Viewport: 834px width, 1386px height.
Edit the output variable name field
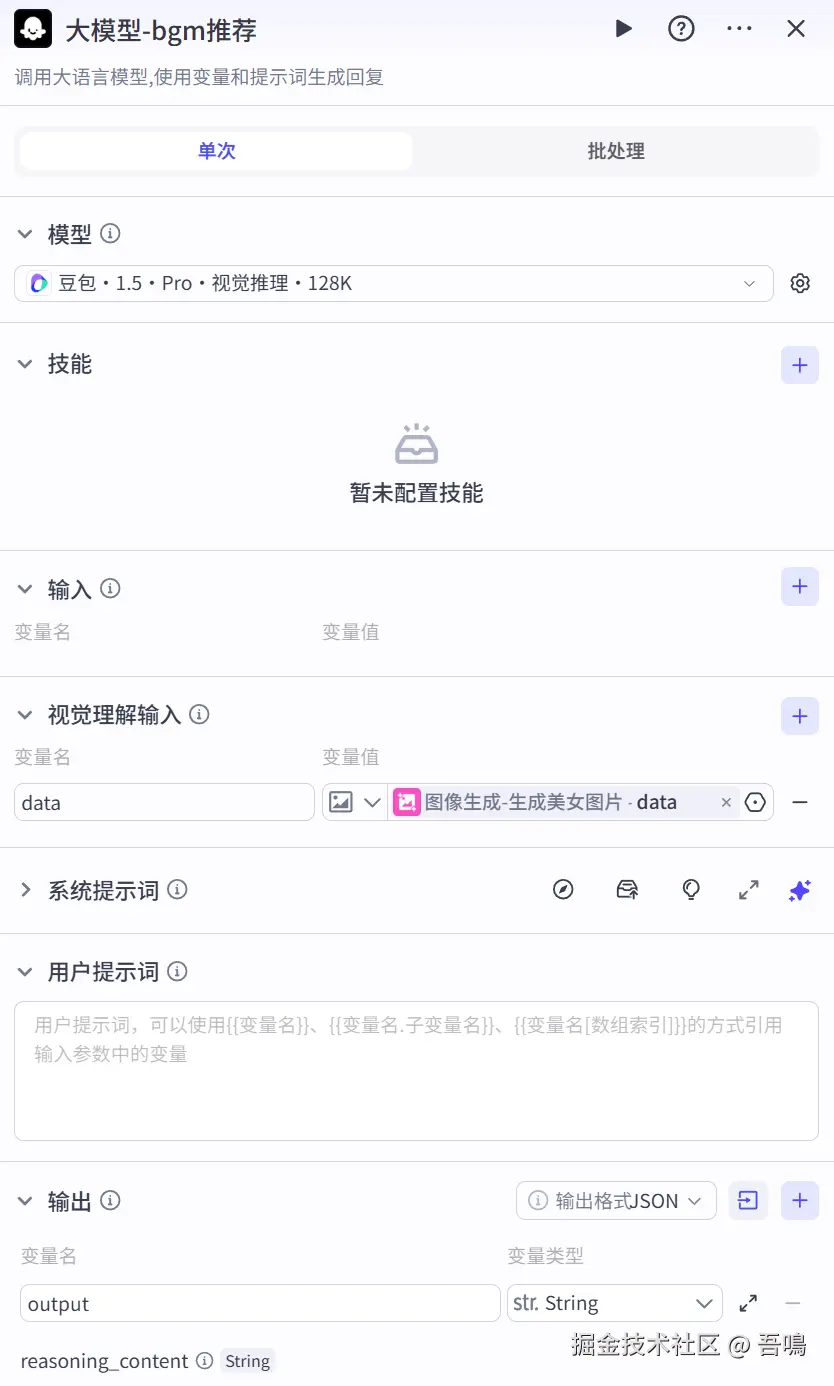pos(260,1303)
